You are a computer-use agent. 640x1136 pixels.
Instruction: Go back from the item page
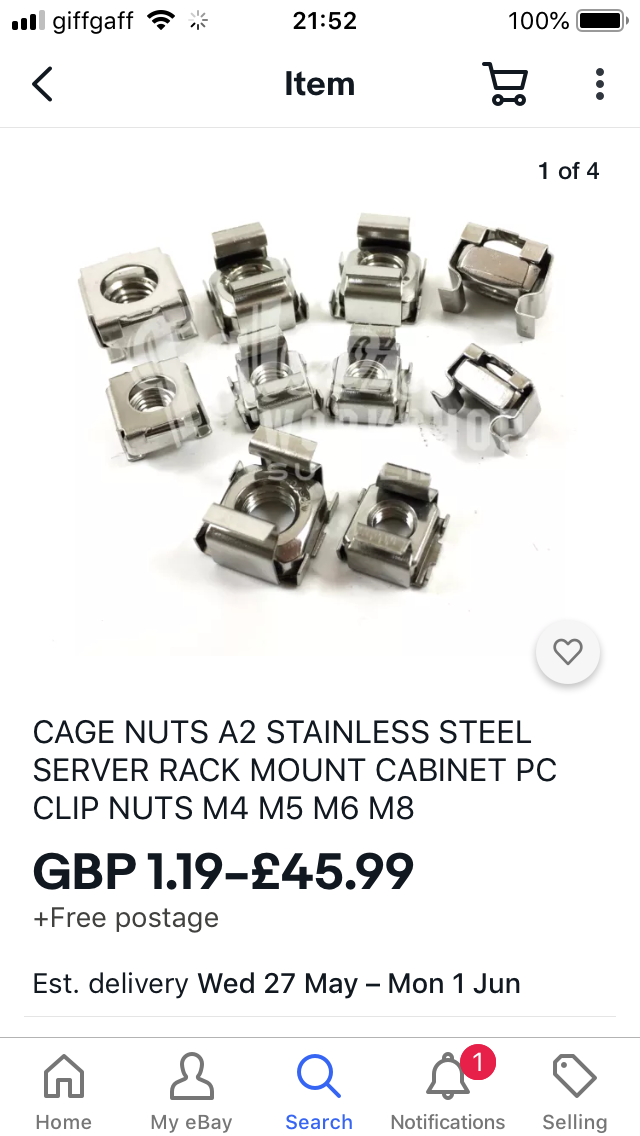(x=42, y=84)
